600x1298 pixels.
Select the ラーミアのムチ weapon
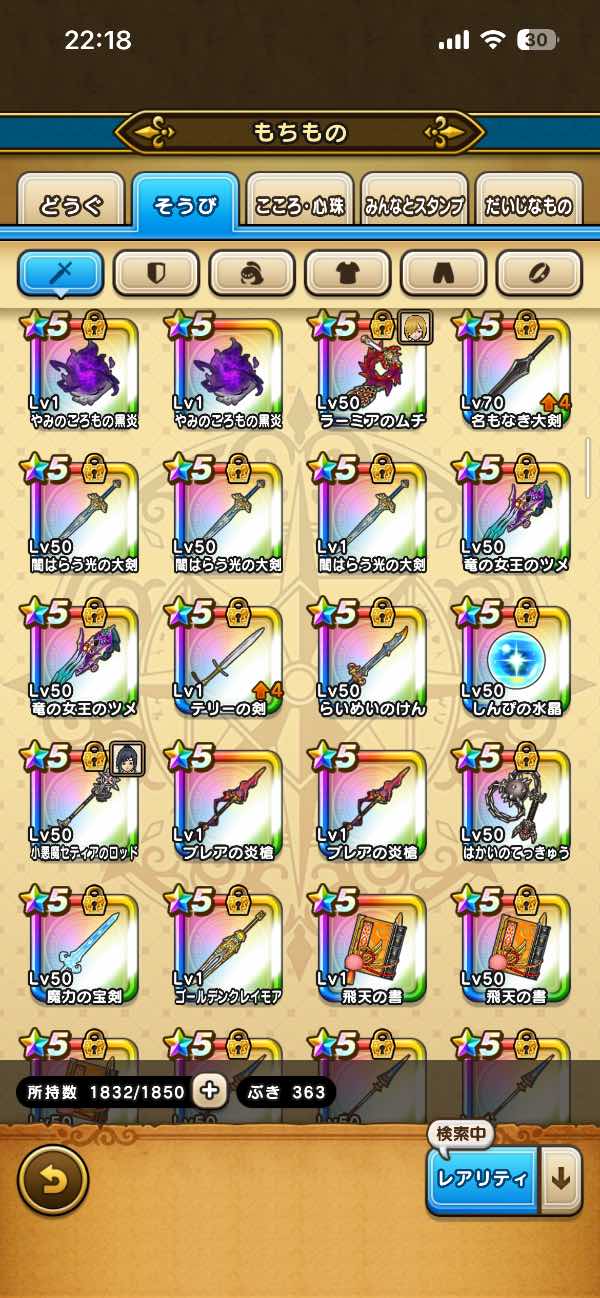tap(371, 372)
